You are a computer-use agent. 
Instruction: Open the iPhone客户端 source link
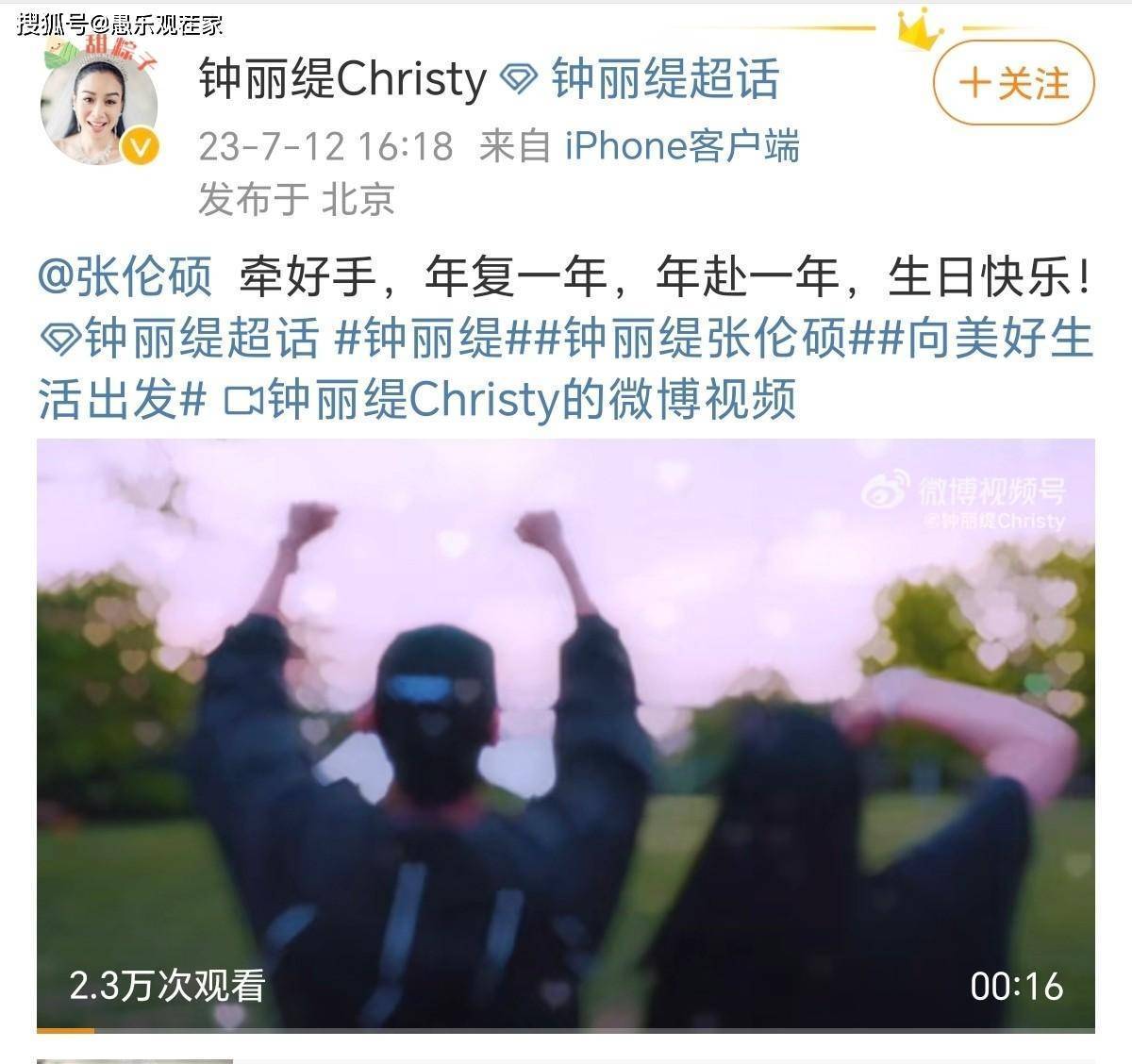(x=682, y=146)
